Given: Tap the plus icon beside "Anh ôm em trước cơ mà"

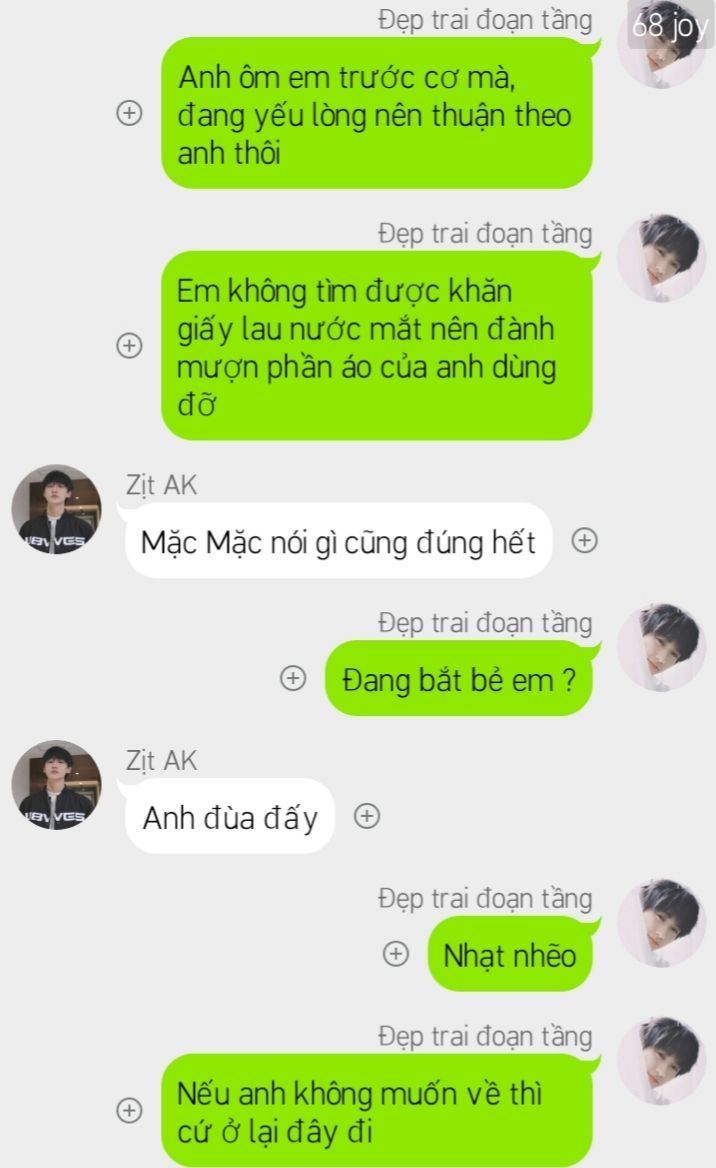Looking at the screenshot, I should point(128,113).
